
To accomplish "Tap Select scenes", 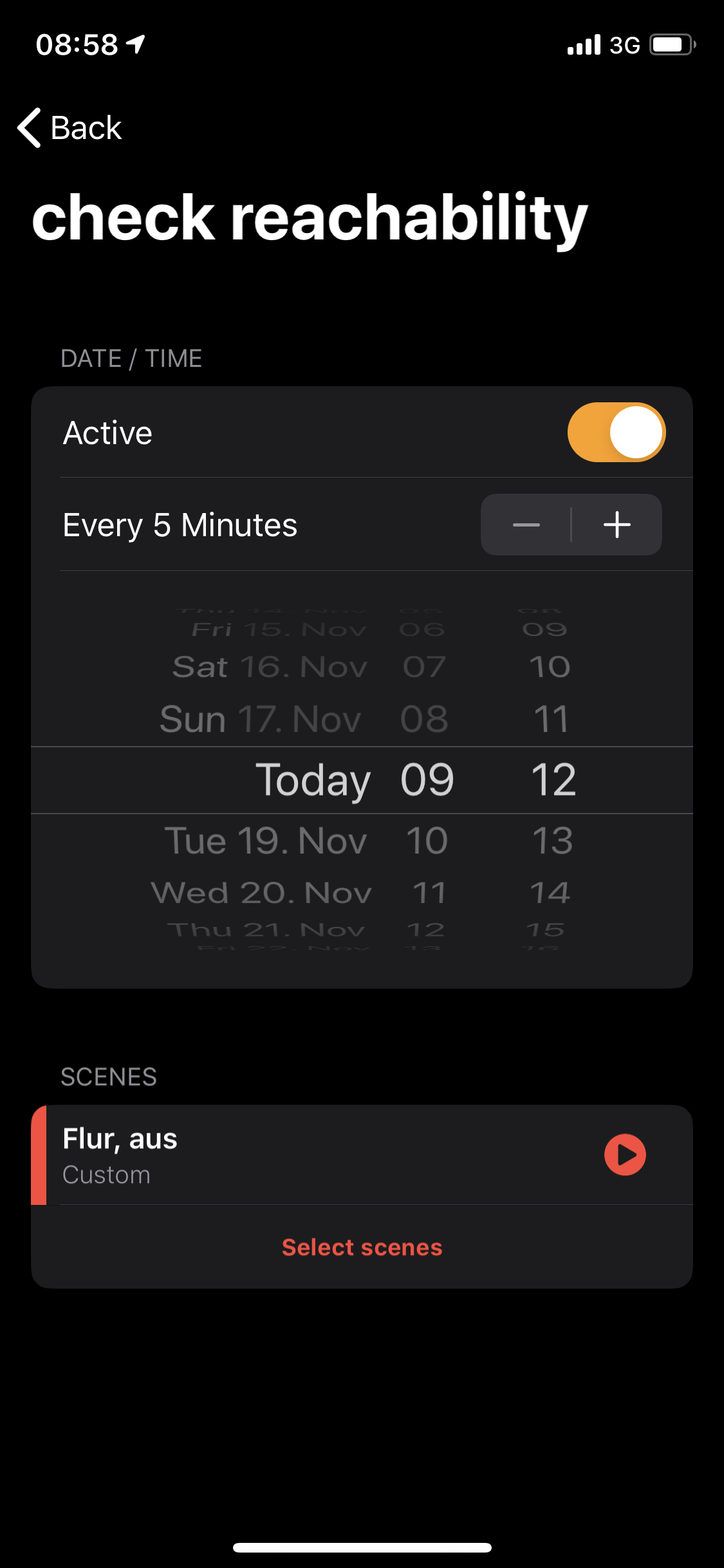I will pos(362,1247).
